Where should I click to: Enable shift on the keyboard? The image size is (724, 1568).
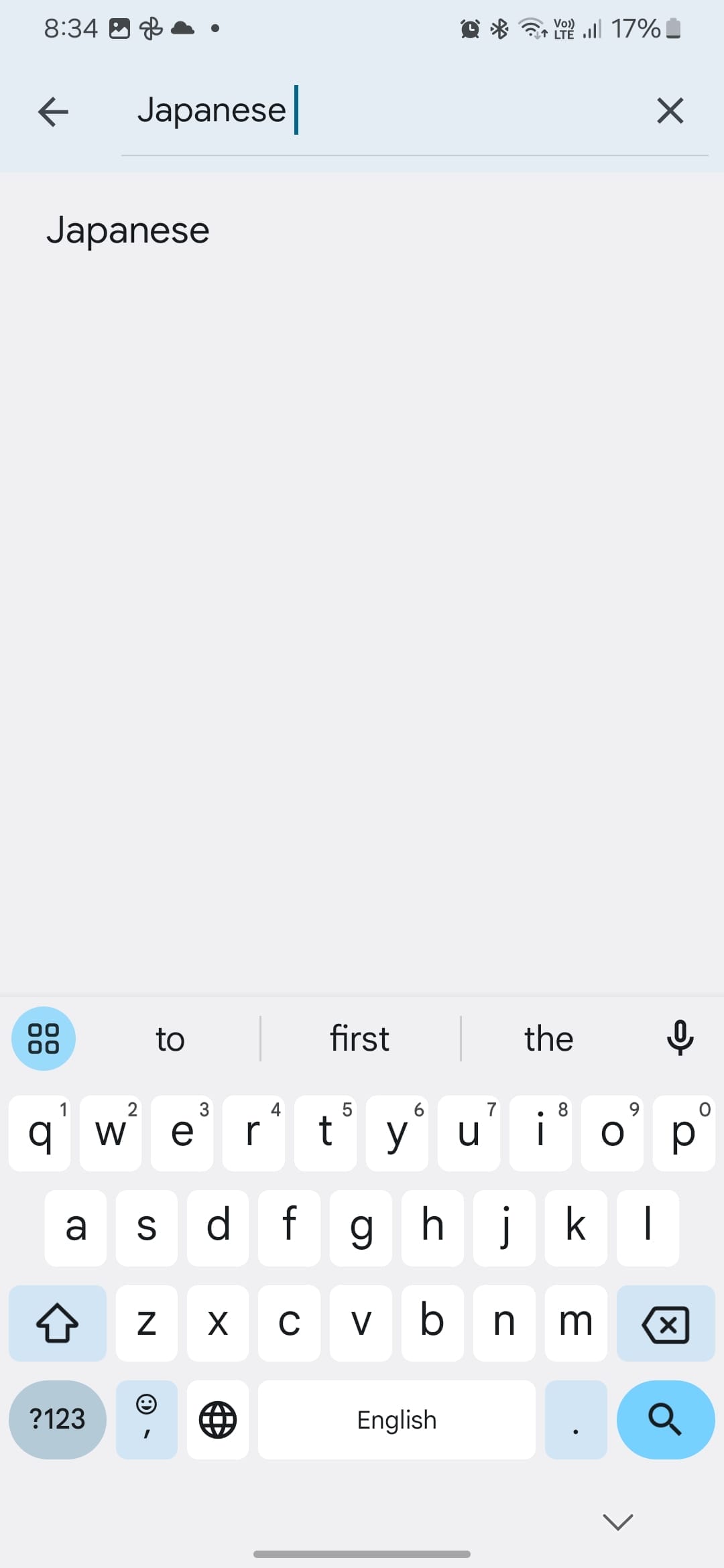coord(58,1323)
